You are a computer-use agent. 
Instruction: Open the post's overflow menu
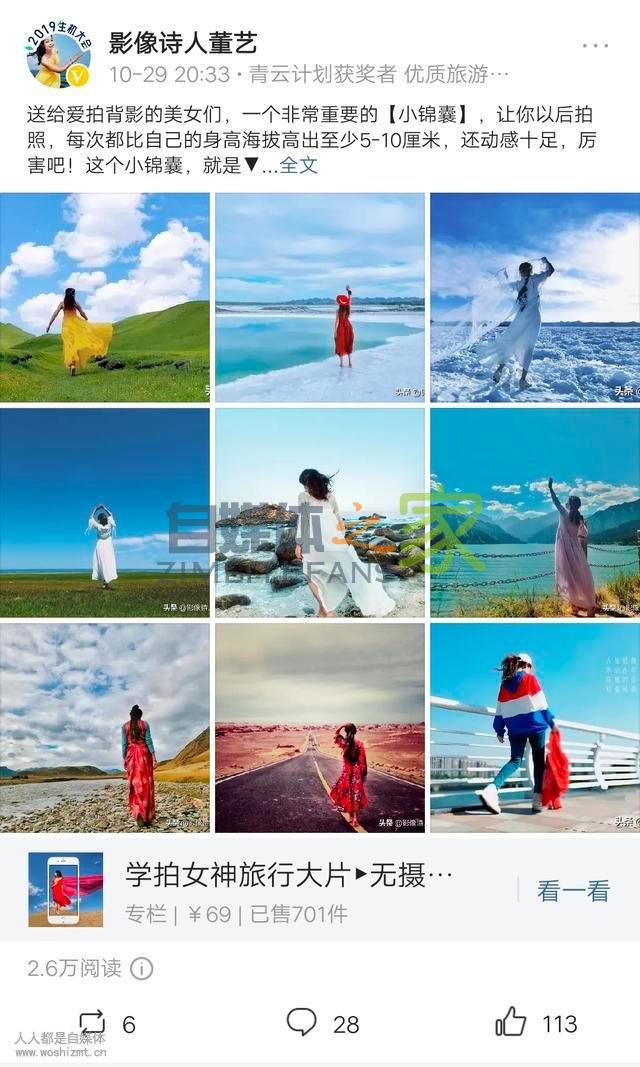[x=595, y=46]
